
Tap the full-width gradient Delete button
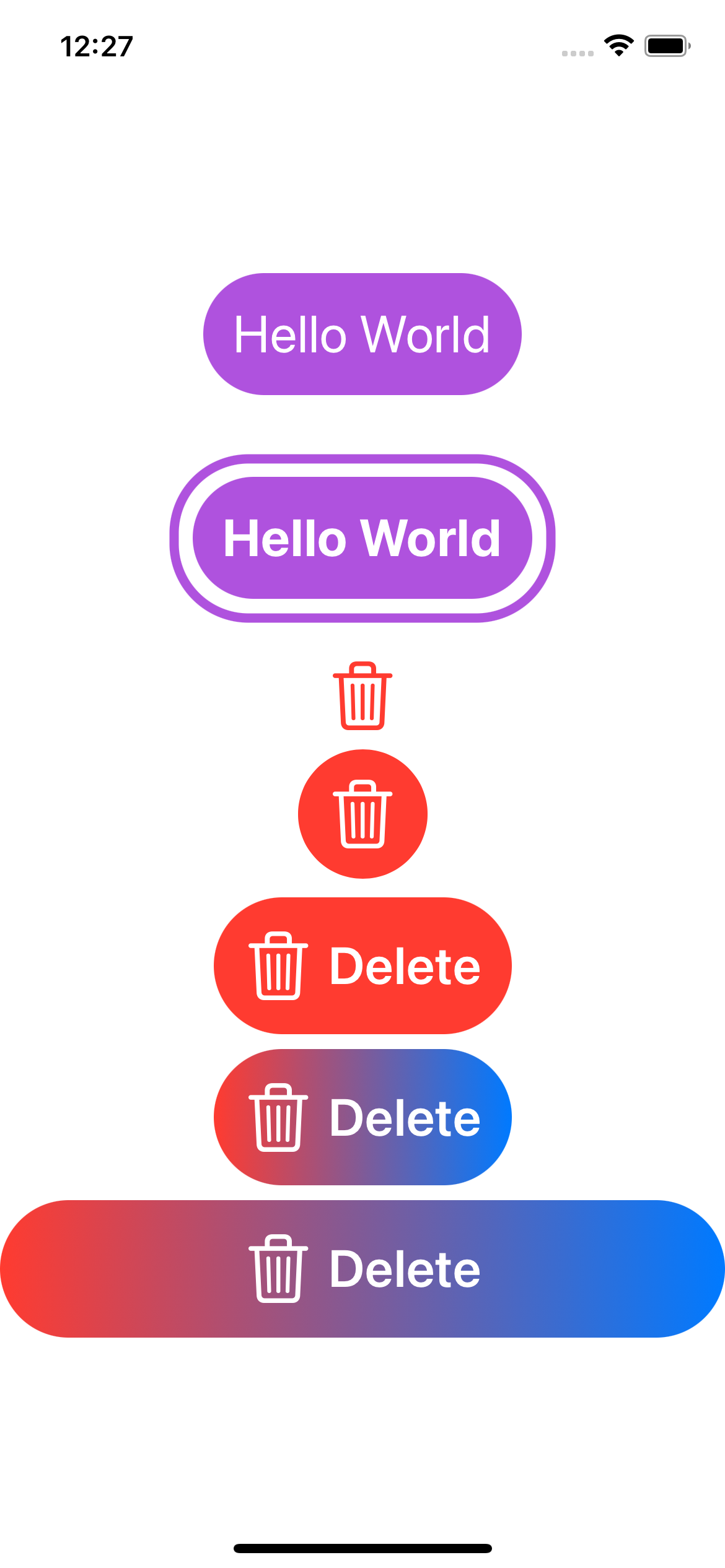(x=362, y=1268)
